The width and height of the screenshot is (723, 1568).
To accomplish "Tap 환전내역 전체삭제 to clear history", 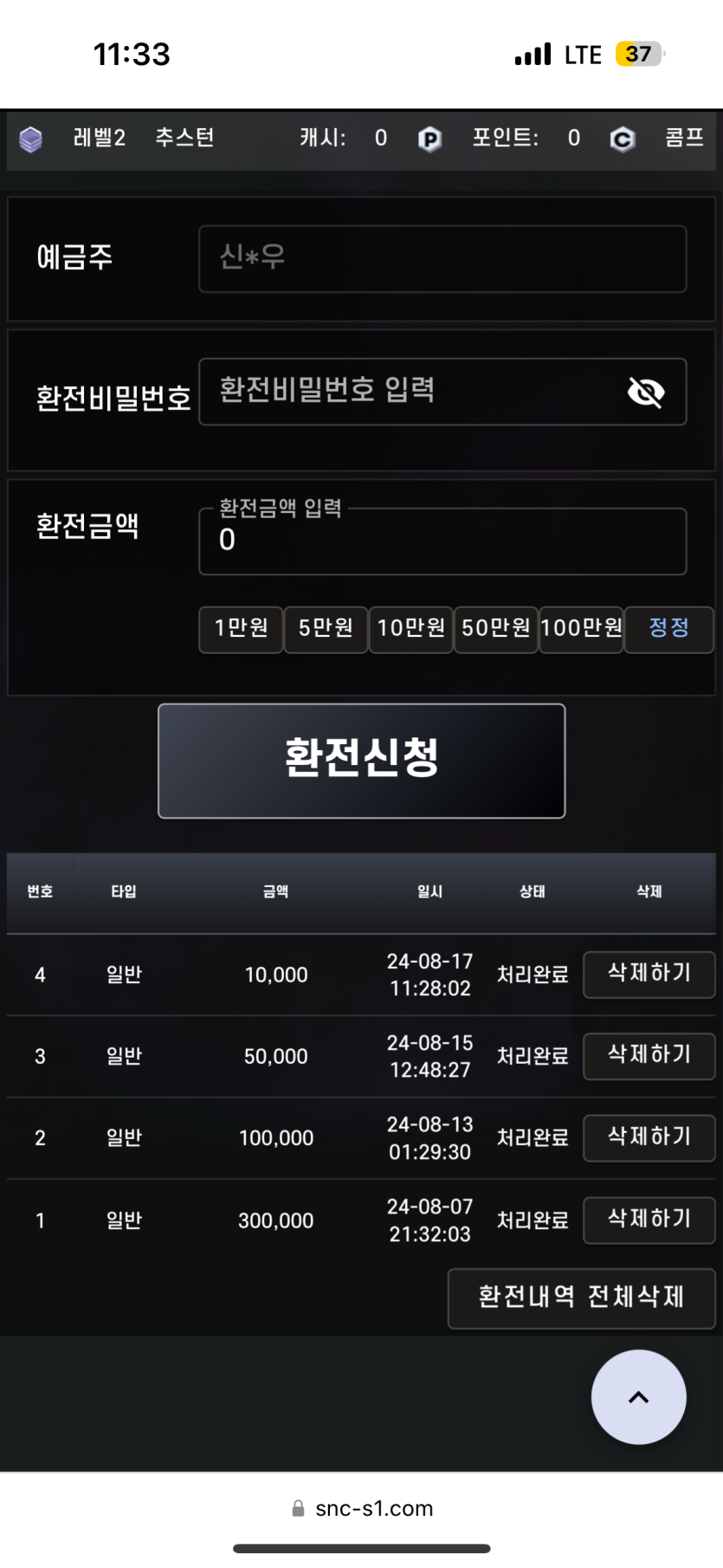I will click(x=582, y=1299).
